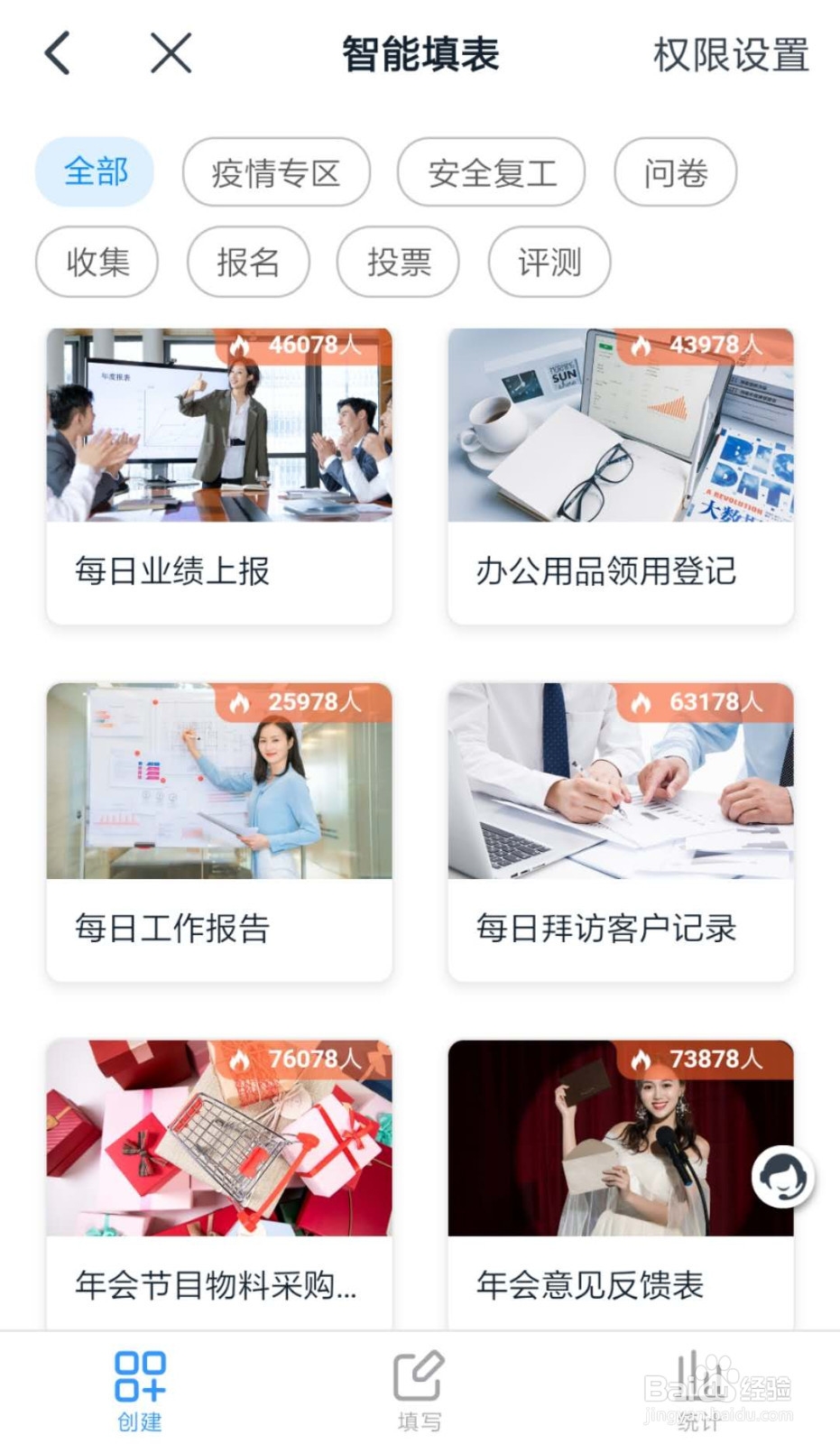Tap the floating customer service avatar icon
The width and height of the screenshot is (840, 1444).
(783, 1176)
